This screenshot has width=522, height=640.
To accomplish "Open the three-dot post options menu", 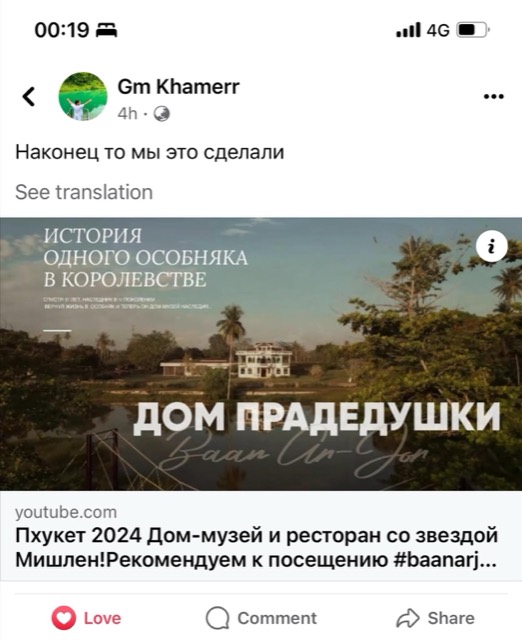I will coord(493,97).
